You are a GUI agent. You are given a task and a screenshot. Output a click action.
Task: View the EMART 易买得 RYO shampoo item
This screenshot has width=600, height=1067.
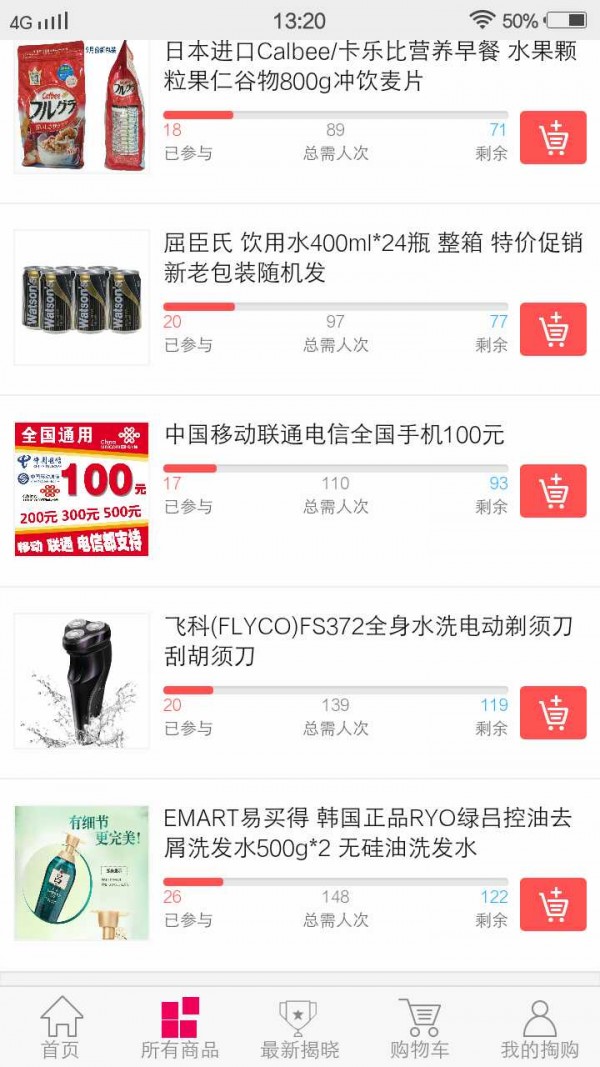pyautogui.click(x=368, y=833)
